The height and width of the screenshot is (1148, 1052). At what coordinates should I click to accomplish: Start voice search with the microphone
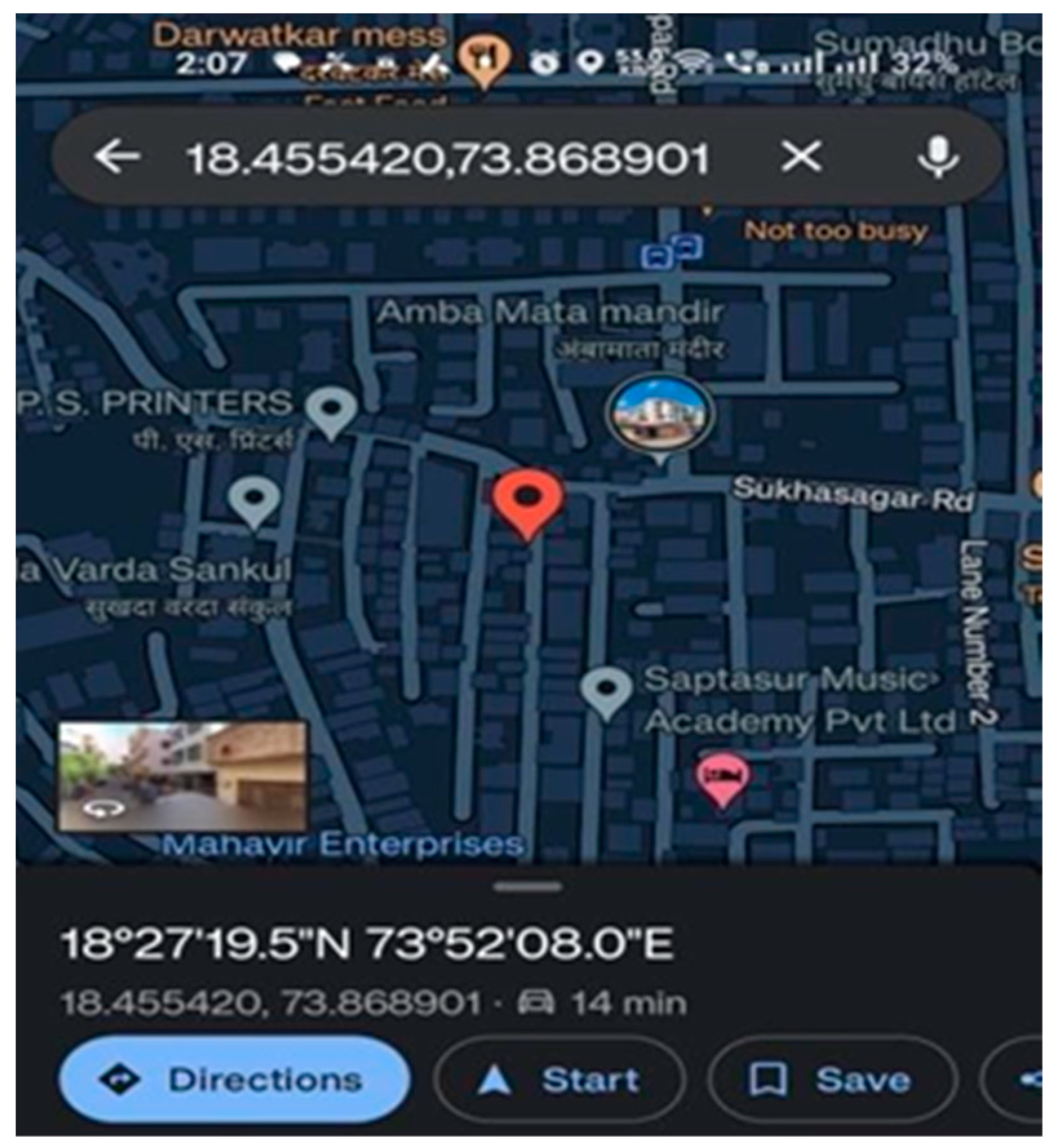click(x=938, y=156)
